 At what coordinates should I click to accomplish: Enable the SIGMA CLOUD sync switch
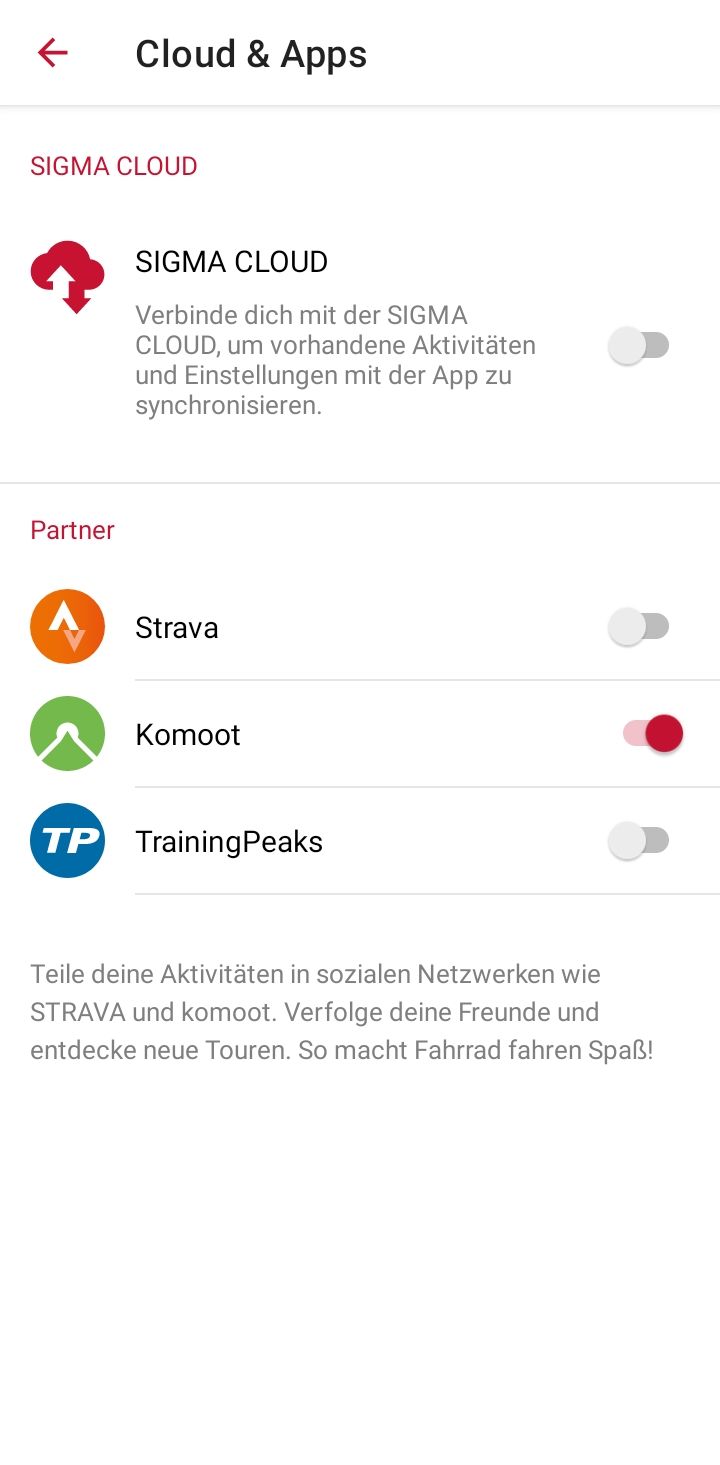coord(638,346)
